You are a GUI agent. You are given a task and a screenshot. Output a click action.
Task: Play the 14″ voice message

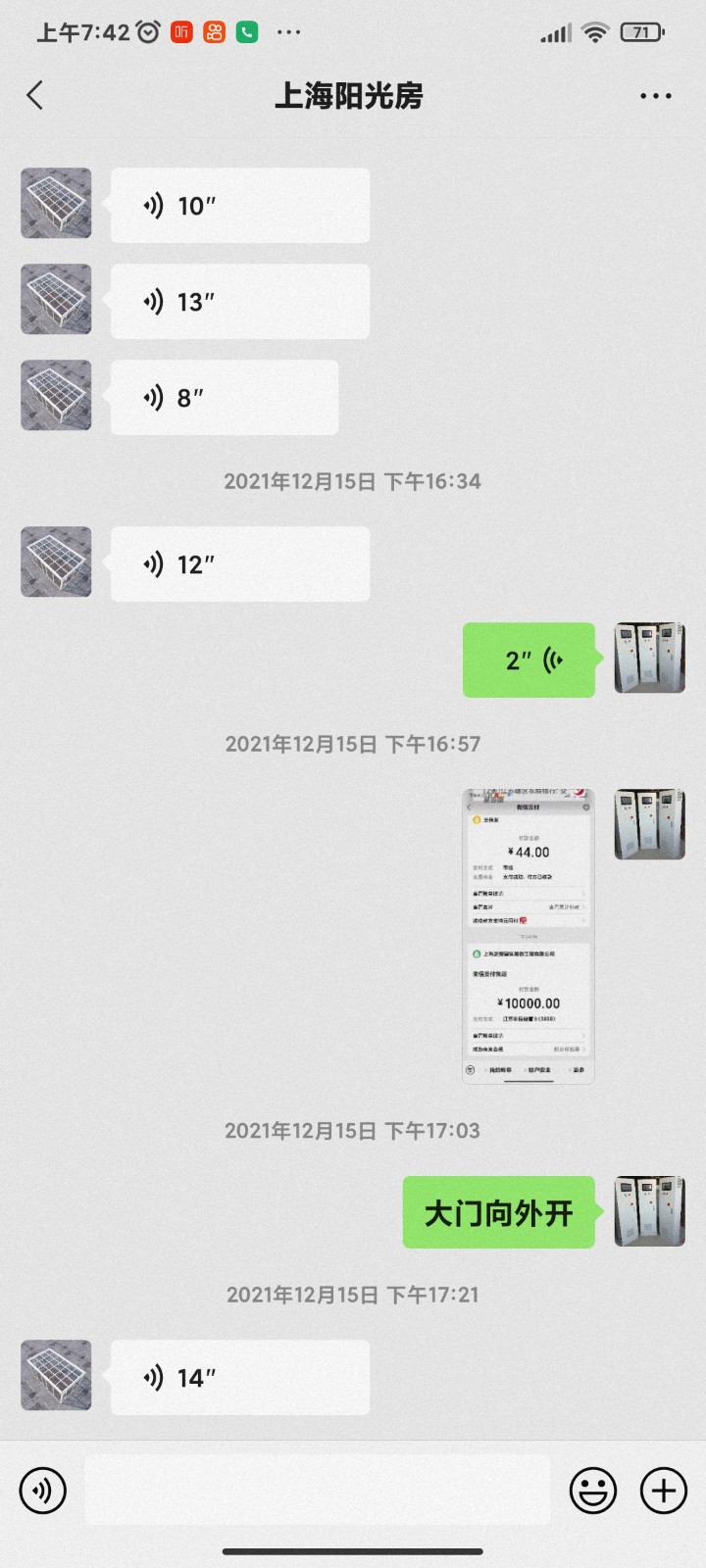[239, 1378]
